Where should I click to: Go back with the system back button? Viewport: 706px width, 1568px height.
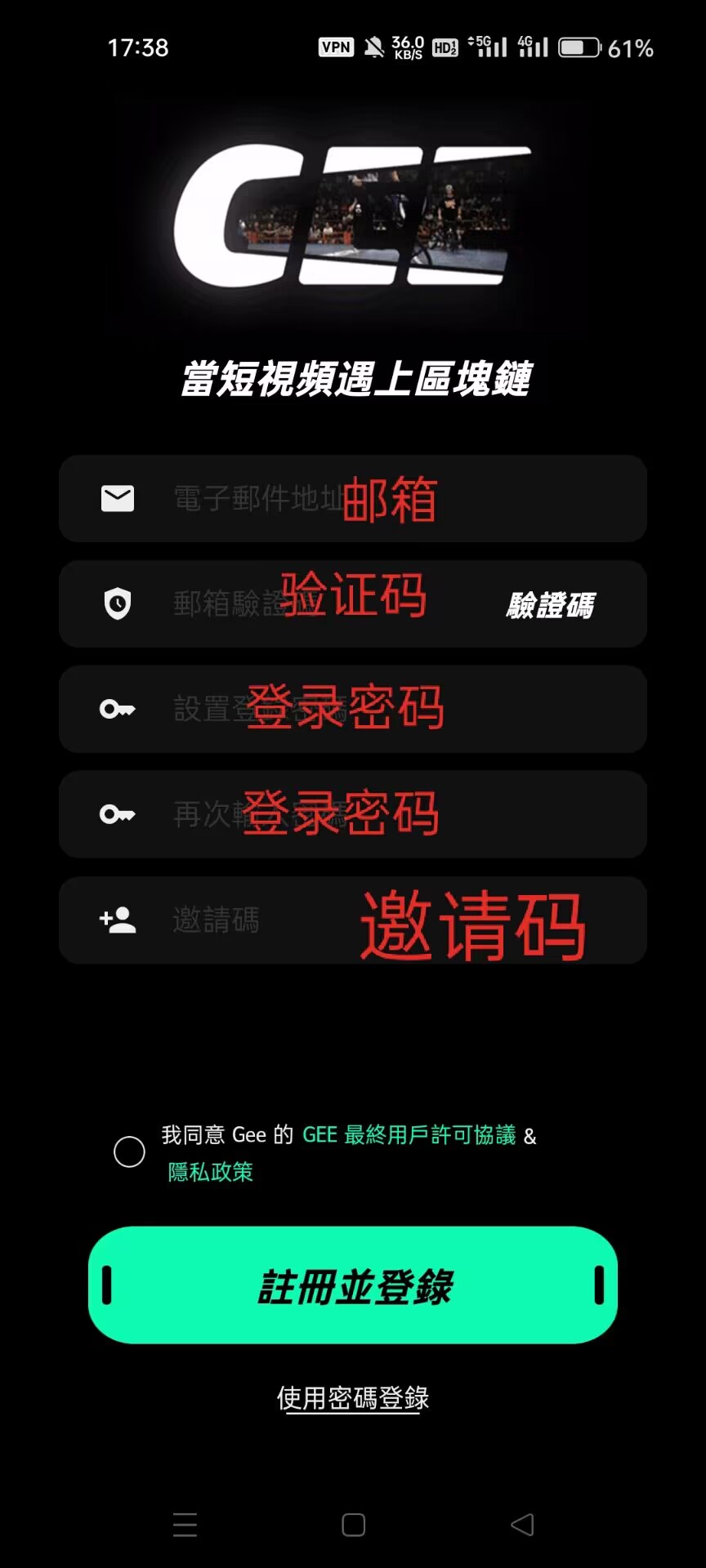pyautogui.click(x=521, y=1525)
